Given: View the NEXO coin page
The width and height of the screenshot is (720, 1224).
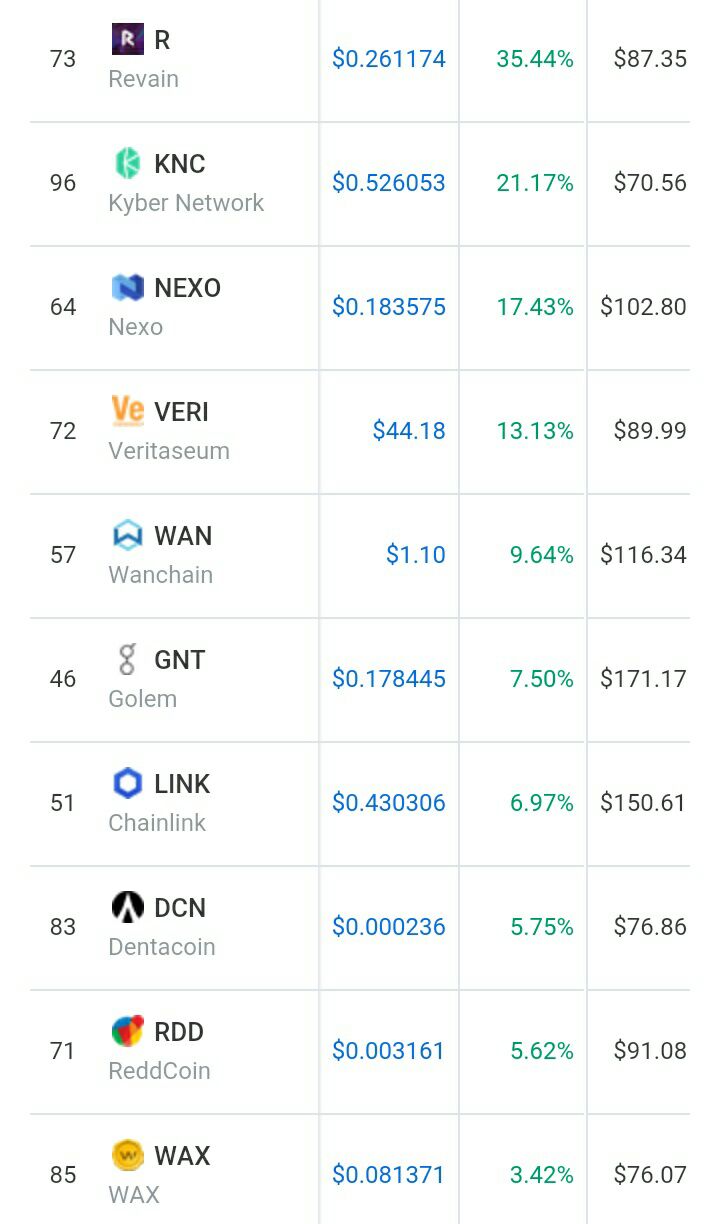Looking at the screenshot, I should (x=360, y=308).
